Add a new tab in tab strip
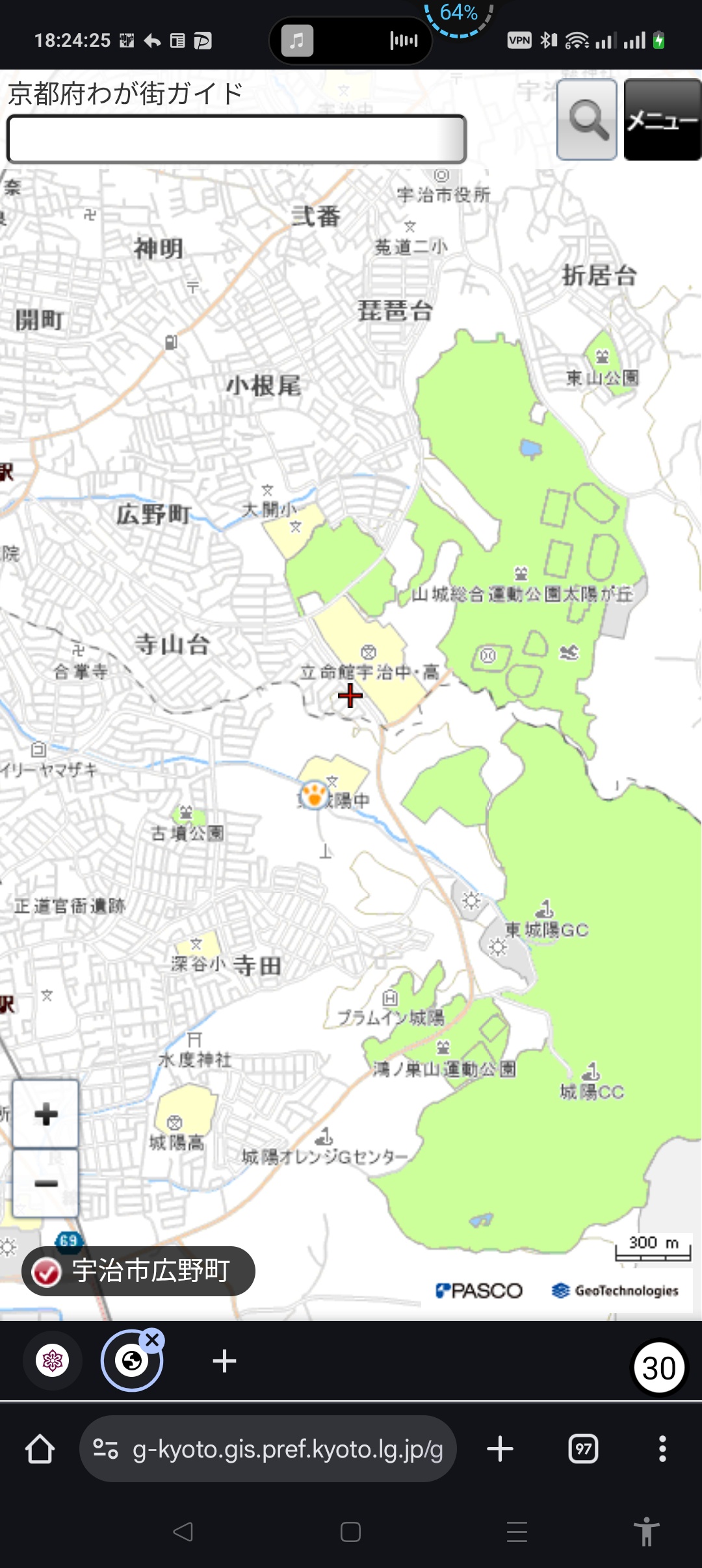This screenshot has width=702, height=1568. [224, 1361]
